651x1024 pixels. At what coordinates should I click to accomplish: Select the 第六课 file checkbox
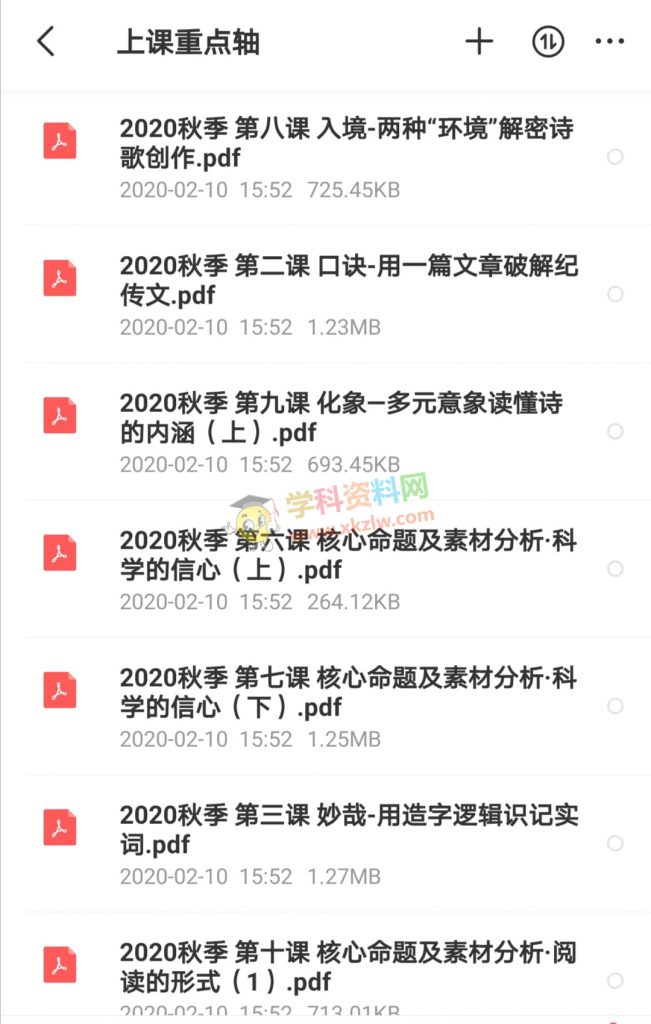[x=615, y=569]
